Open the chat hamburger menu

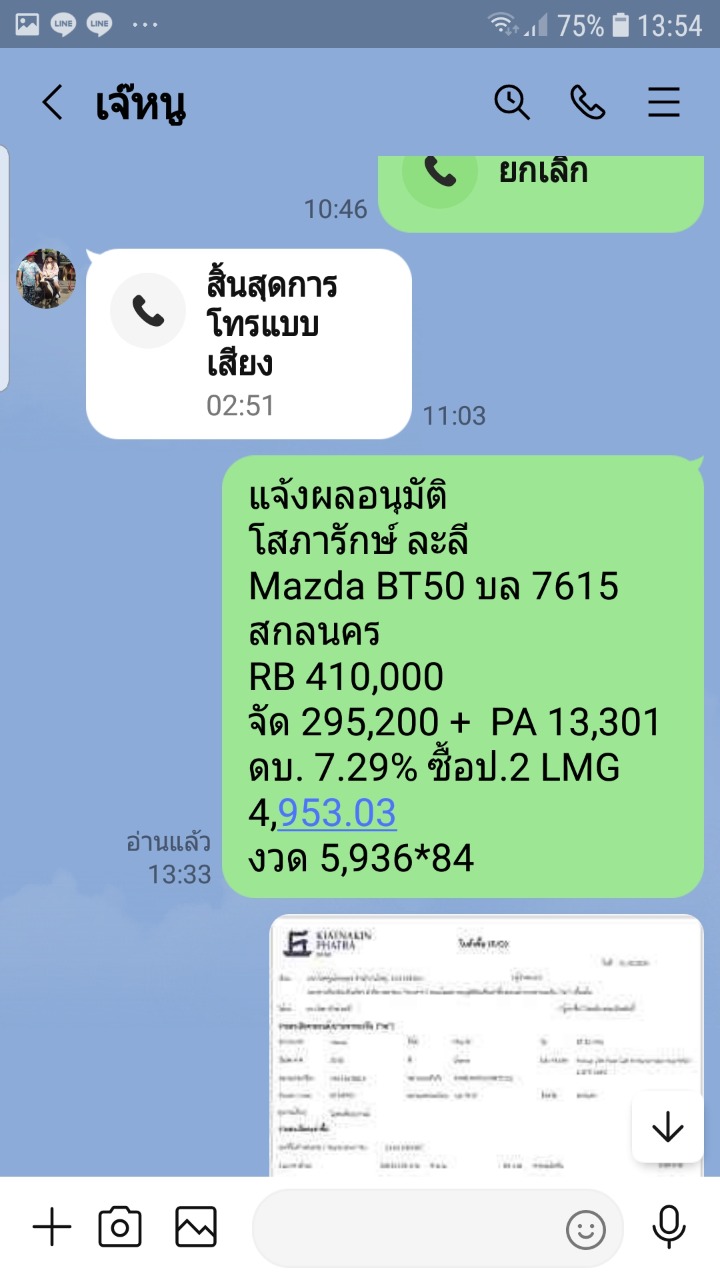point(664,103)
